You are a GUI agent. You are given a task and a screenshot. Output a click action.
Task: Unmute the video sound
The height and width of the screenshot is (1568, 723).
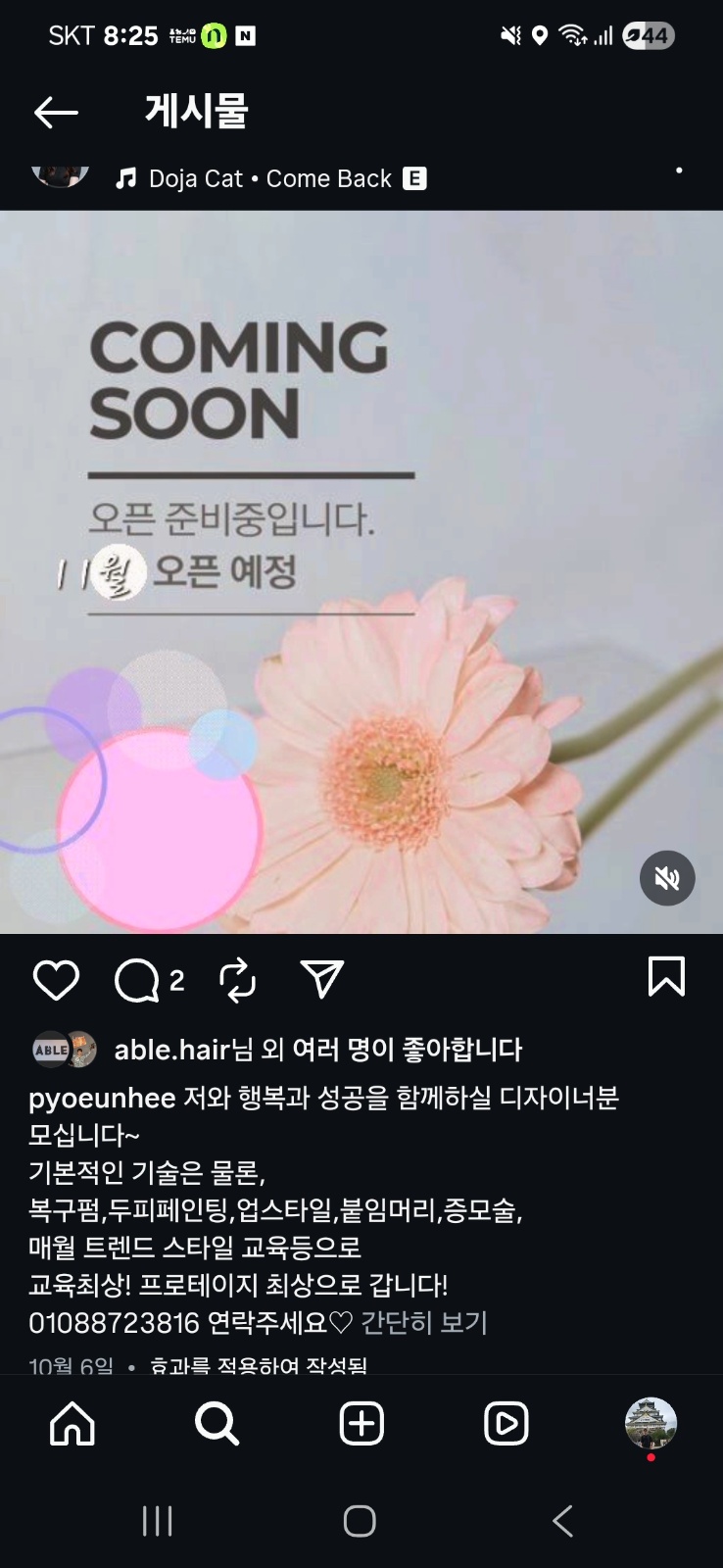[x=666, y=878]
